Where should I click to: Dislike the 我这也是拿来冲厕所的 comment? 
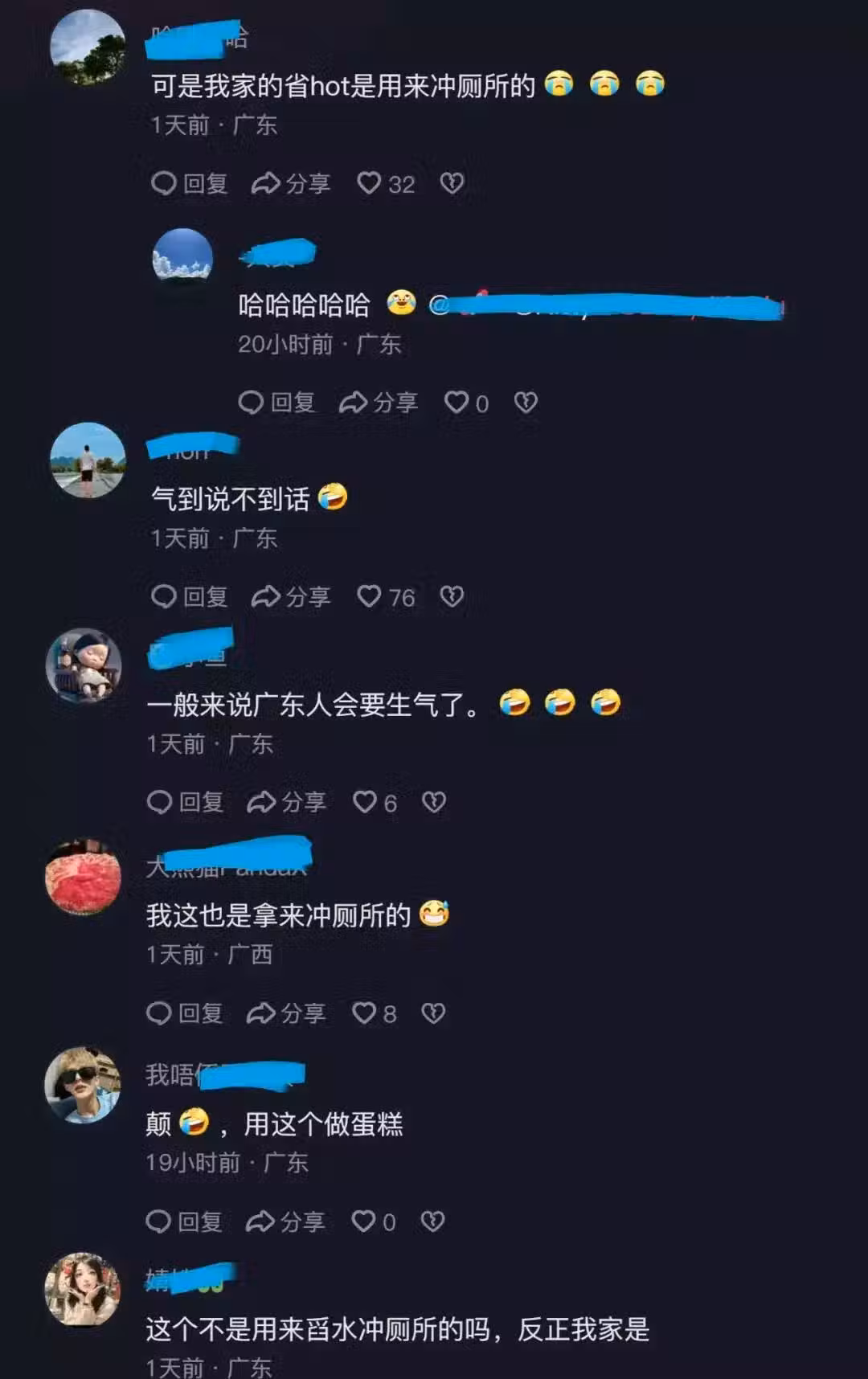[x=433, y=1013]
